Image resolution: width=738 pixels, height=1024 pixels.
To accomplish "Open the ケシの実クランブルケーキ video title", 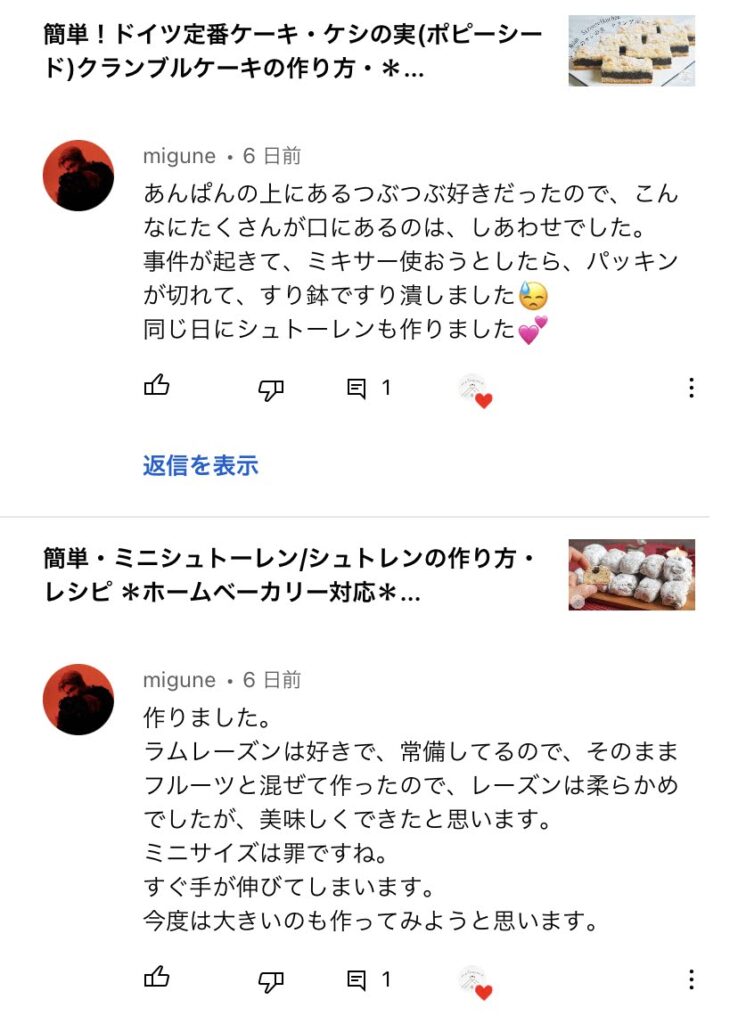I will 292,53.
